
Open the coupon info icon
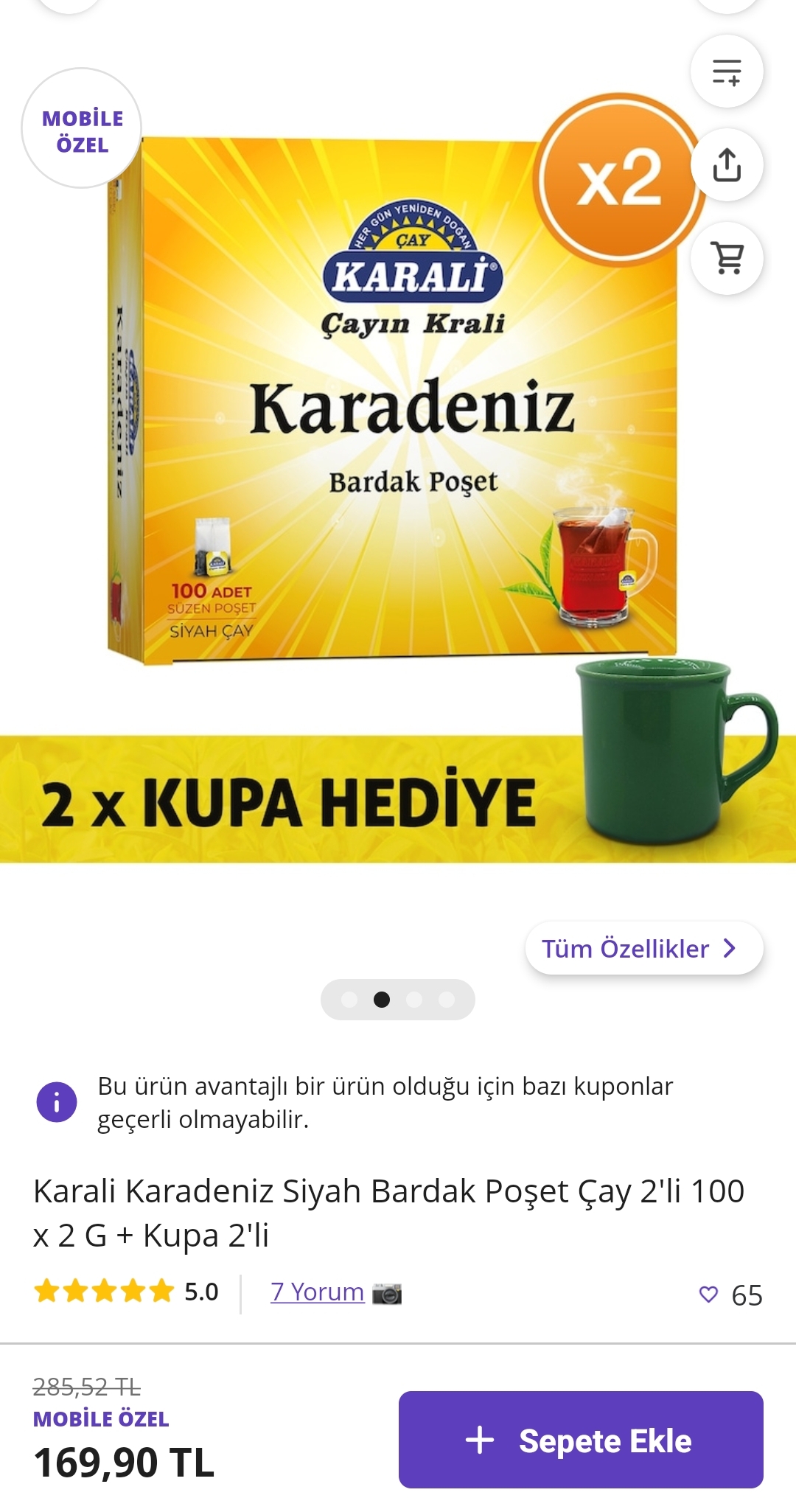coord(57,1102)
